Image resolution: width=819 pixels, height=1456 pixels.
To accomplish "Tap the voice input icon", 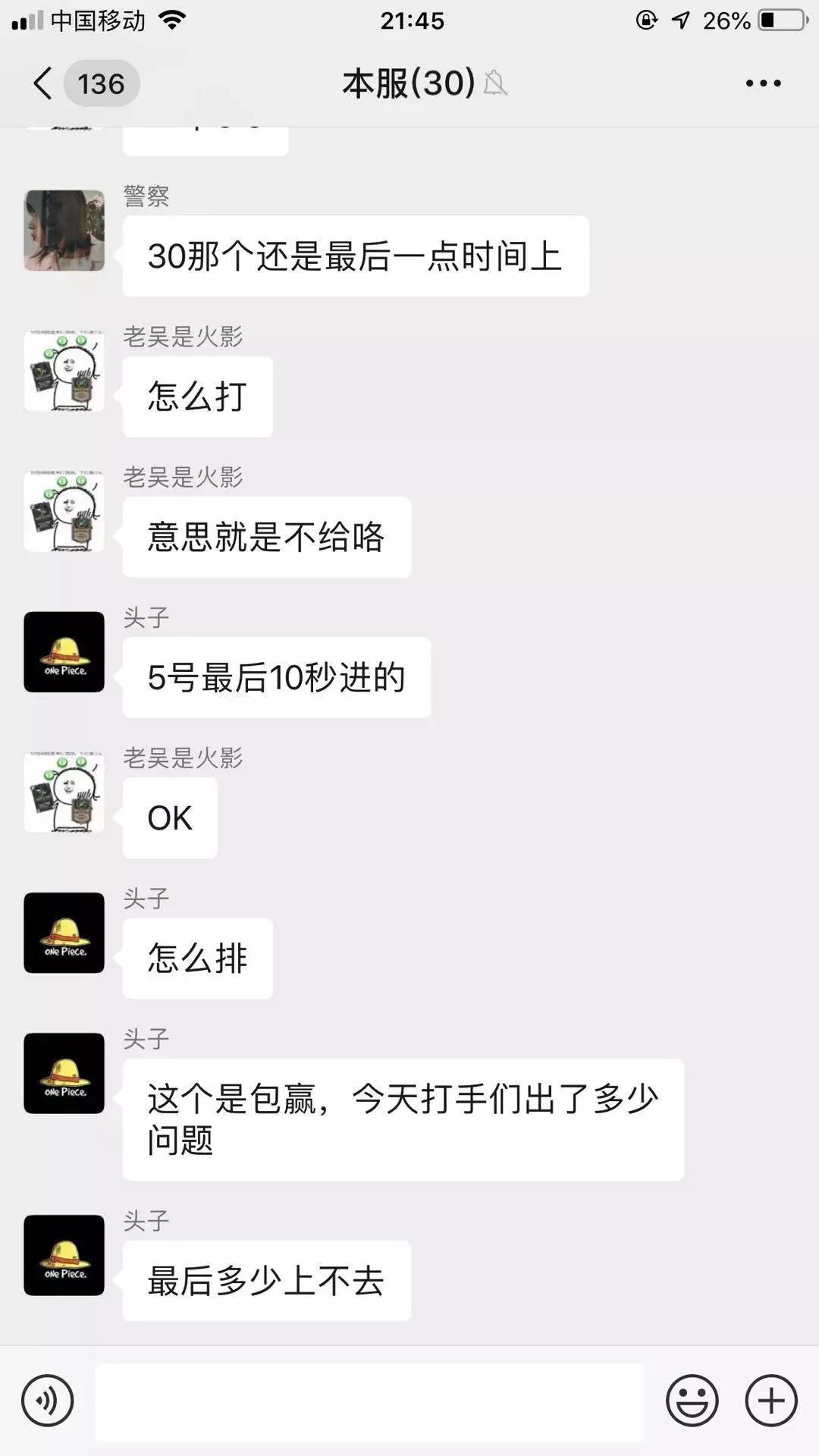I will (47, 1399).
